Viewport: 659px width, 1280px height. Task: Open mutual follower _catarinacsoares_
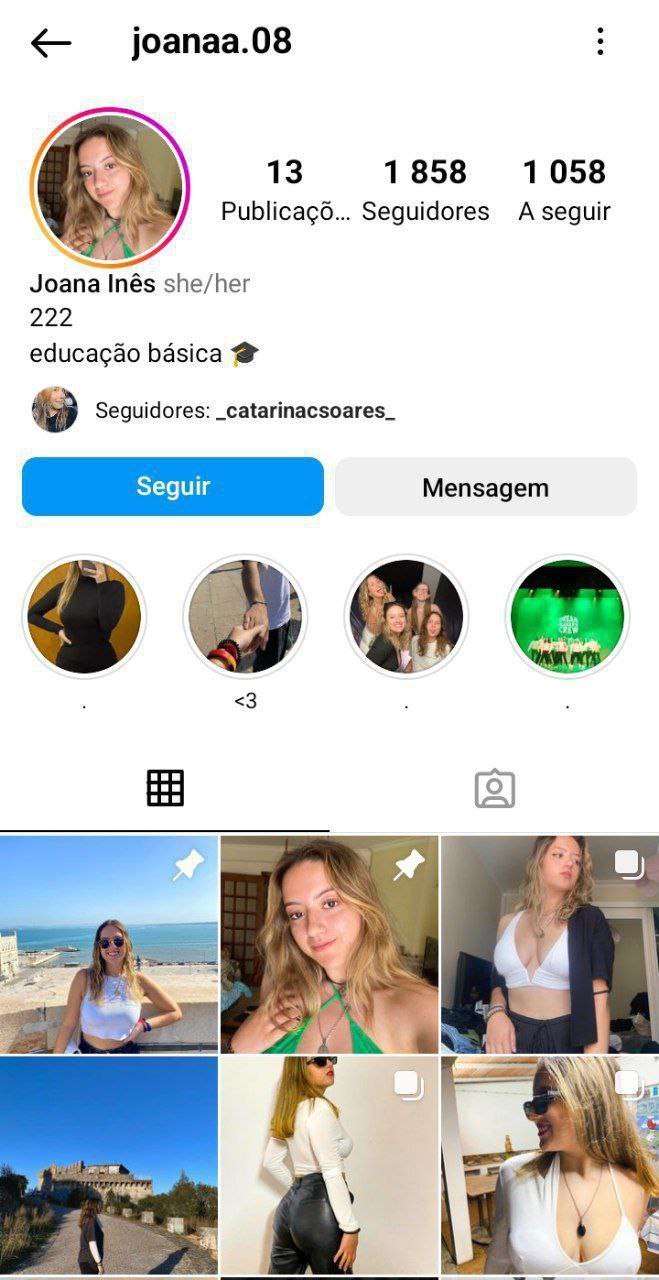(305, 410)
